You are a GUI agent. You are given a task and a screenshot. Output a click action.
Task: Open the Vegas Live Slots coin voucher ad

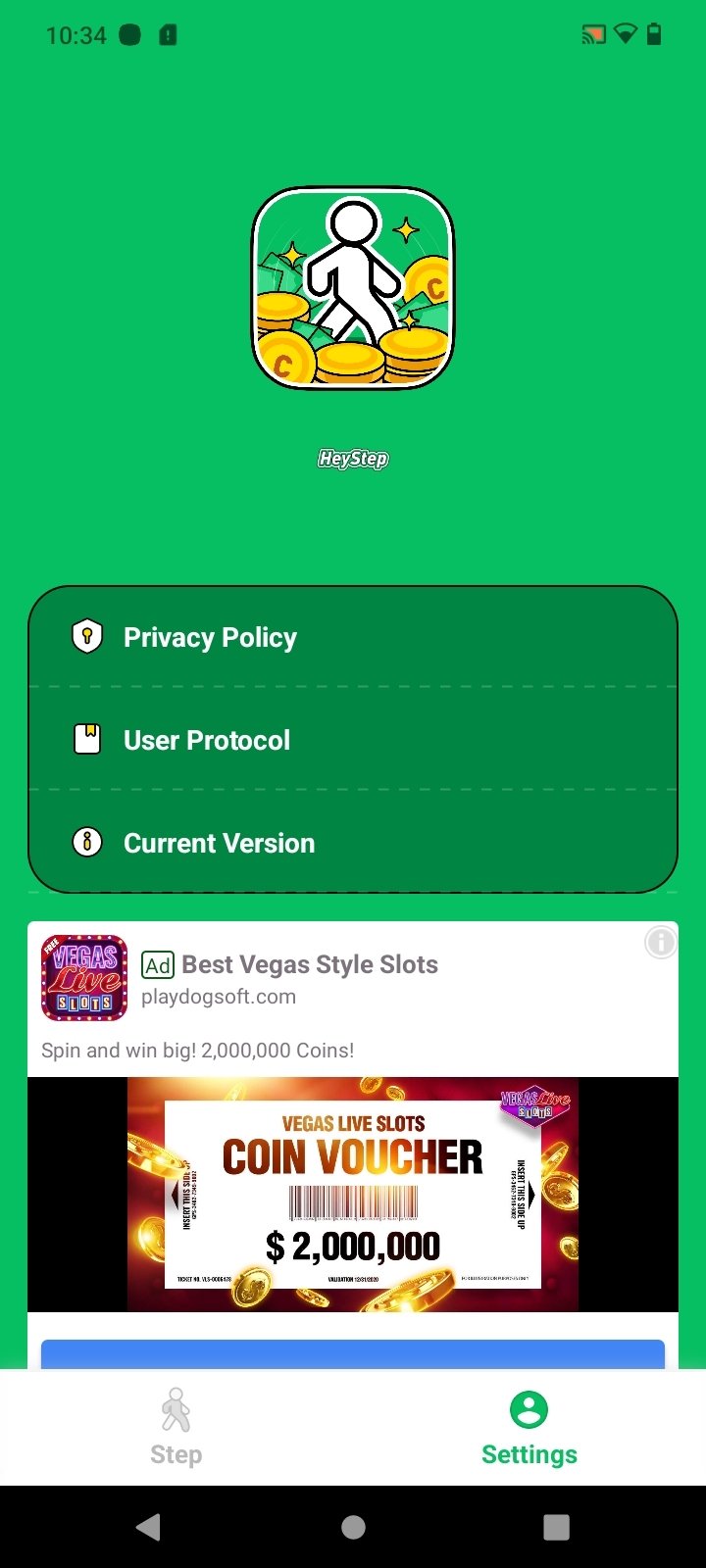point(353,1194)
